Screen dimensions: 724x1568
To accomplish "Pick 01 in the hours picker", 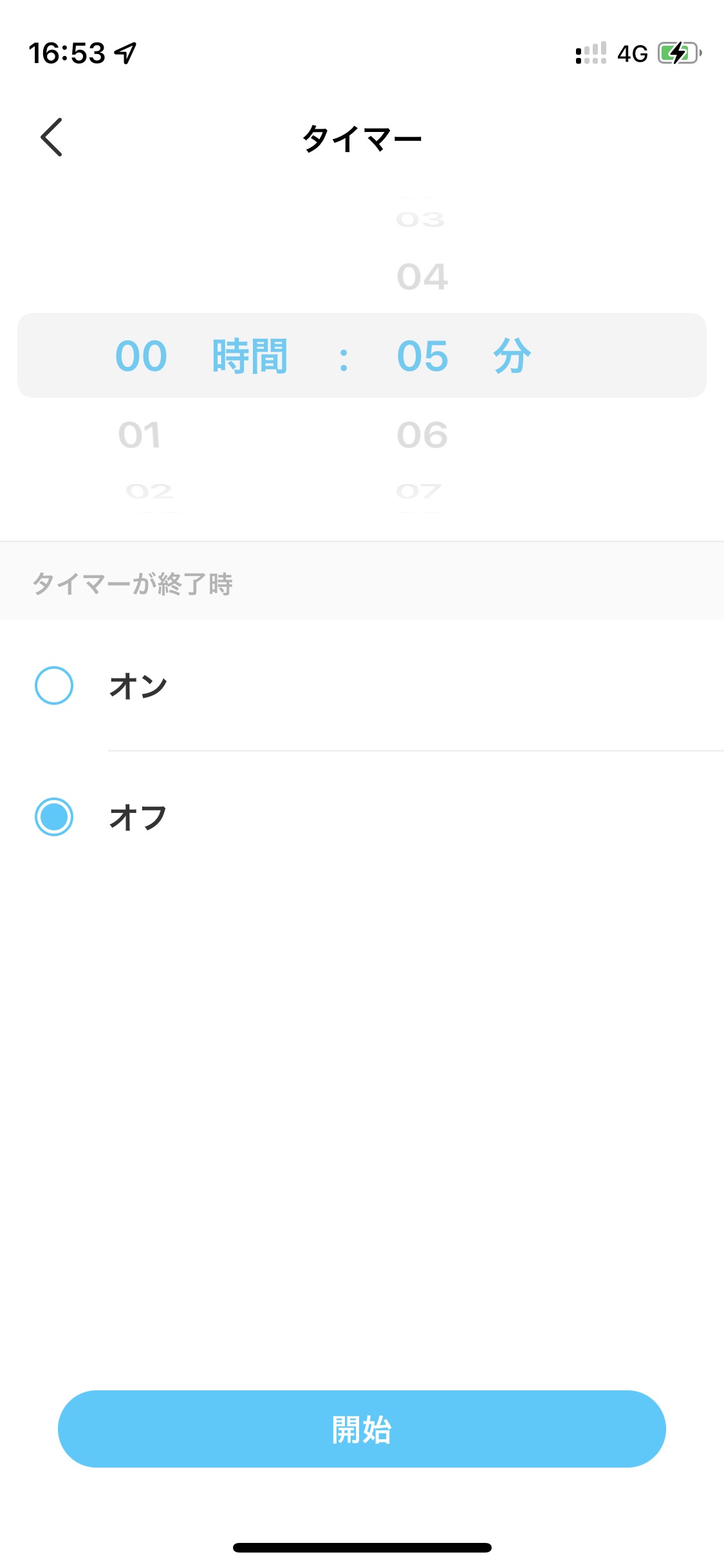I will pos(140,435).
